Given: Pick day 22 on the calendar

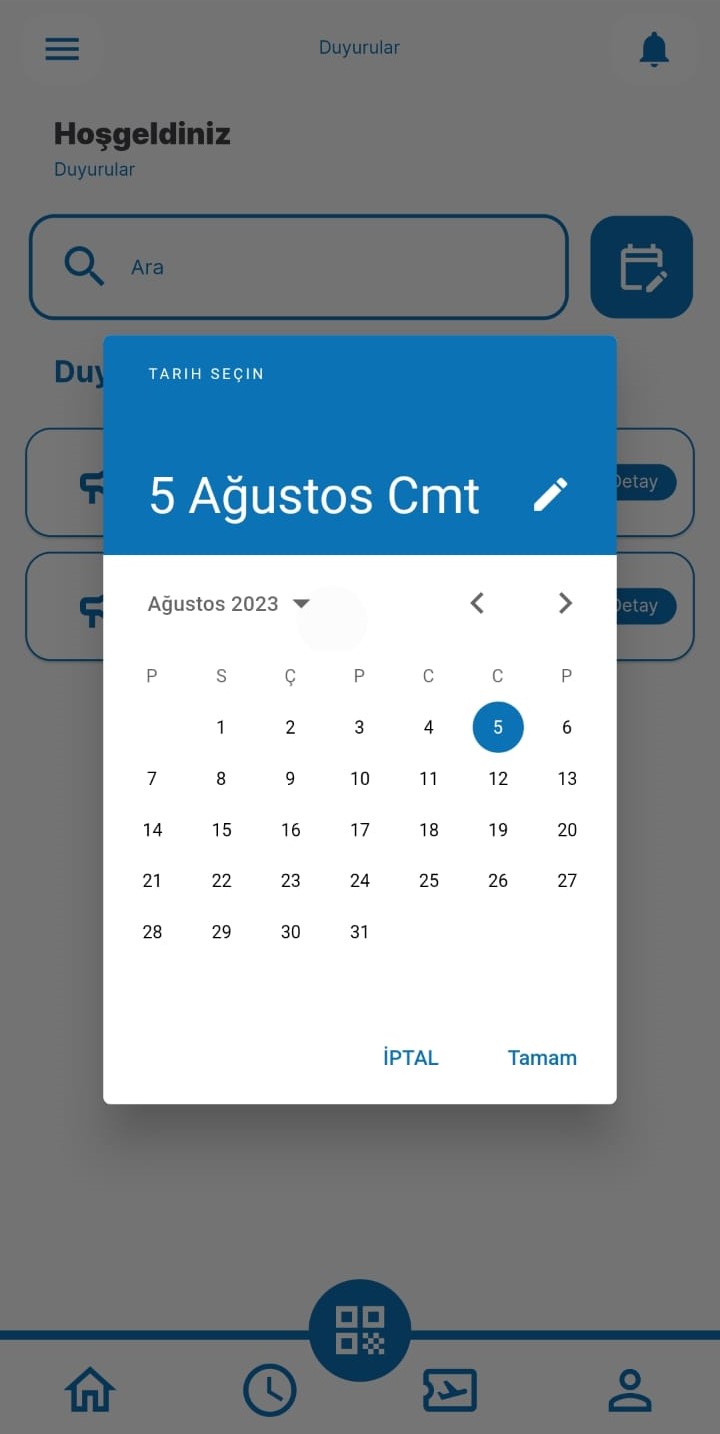Looking at the screenshot, I should pos(221,881).
